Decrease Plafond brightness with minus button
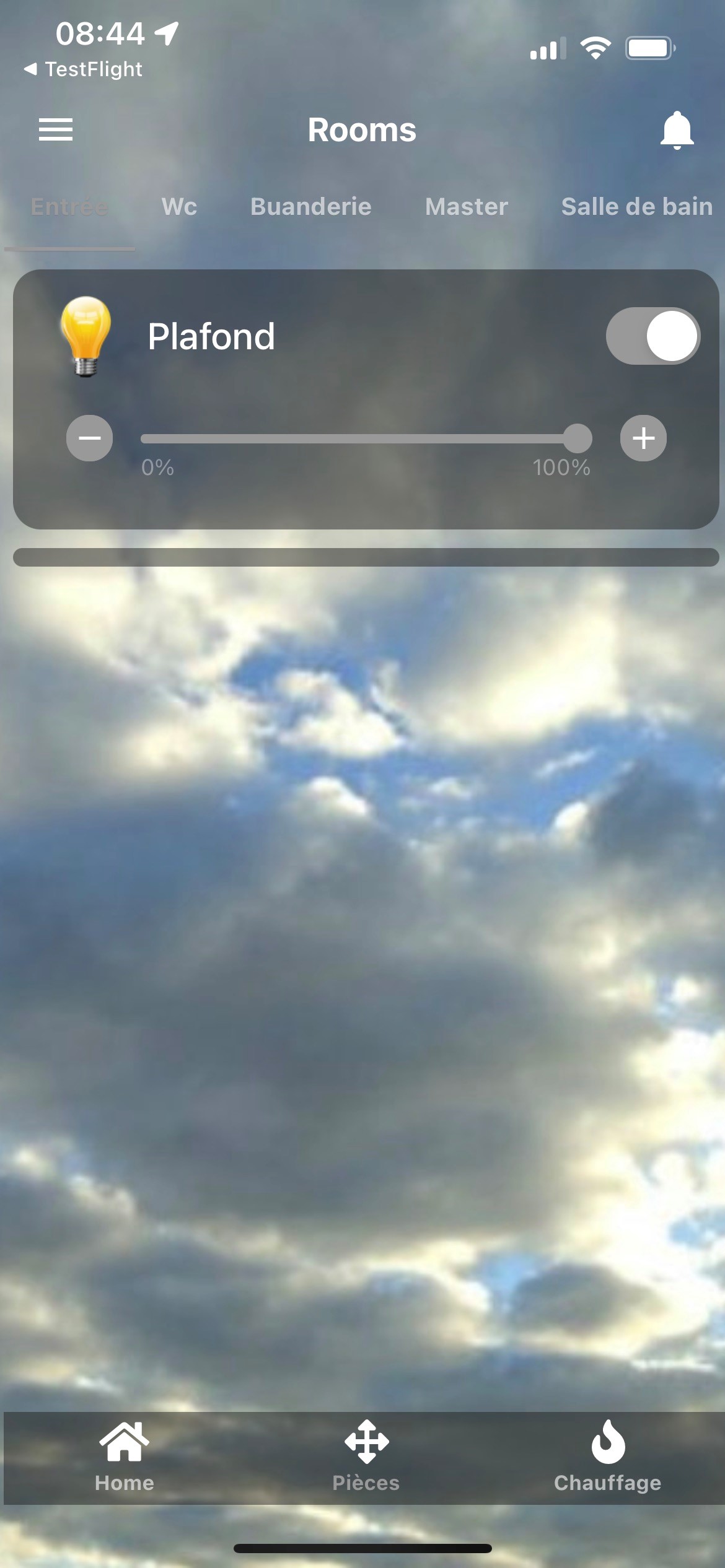The width and height of the screenshot is (725, 1568). (90, 438)
